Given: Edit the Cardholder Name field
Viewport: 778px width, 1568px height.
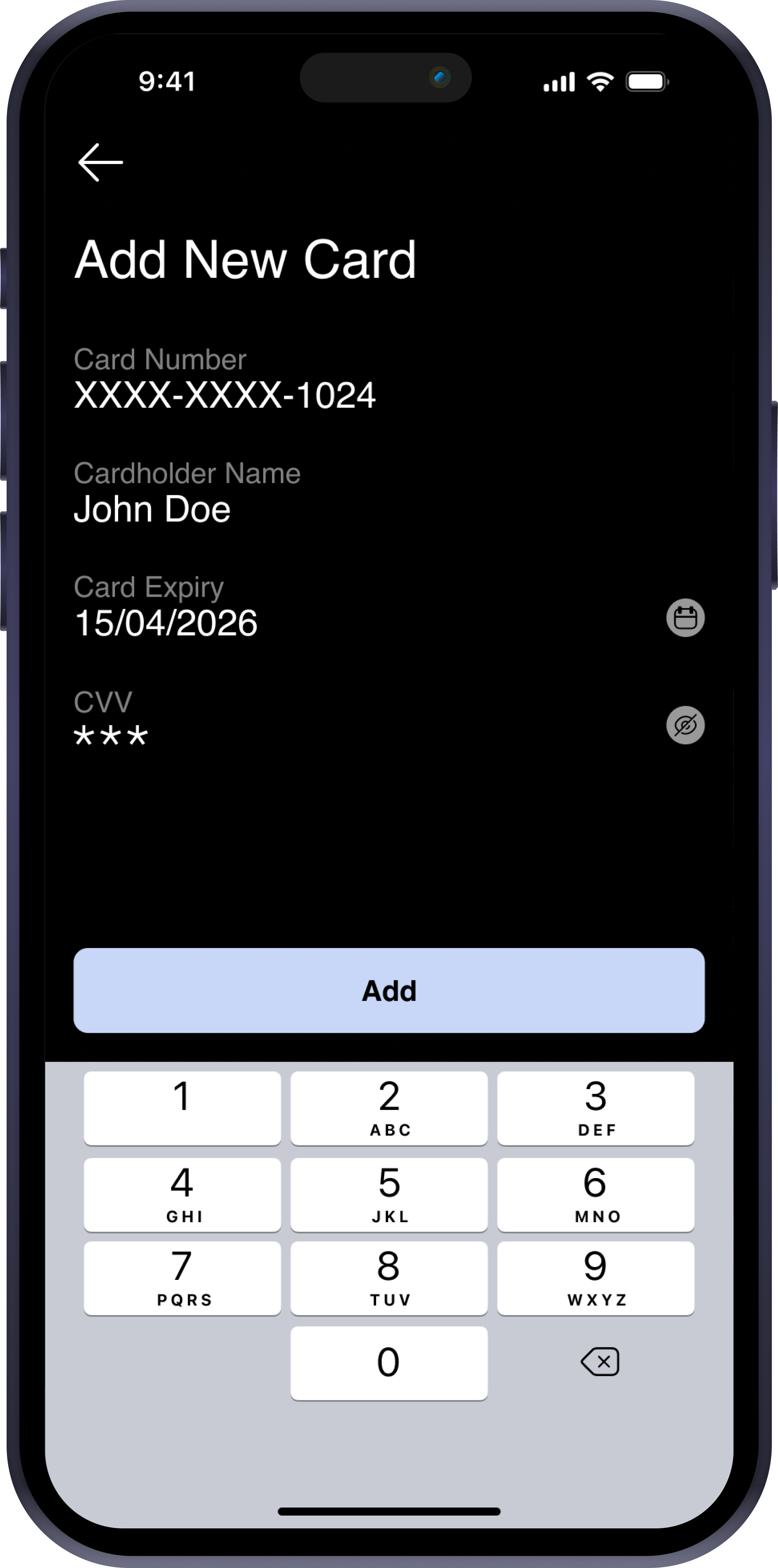Looking at the screenshot, I should click(152, 509).
